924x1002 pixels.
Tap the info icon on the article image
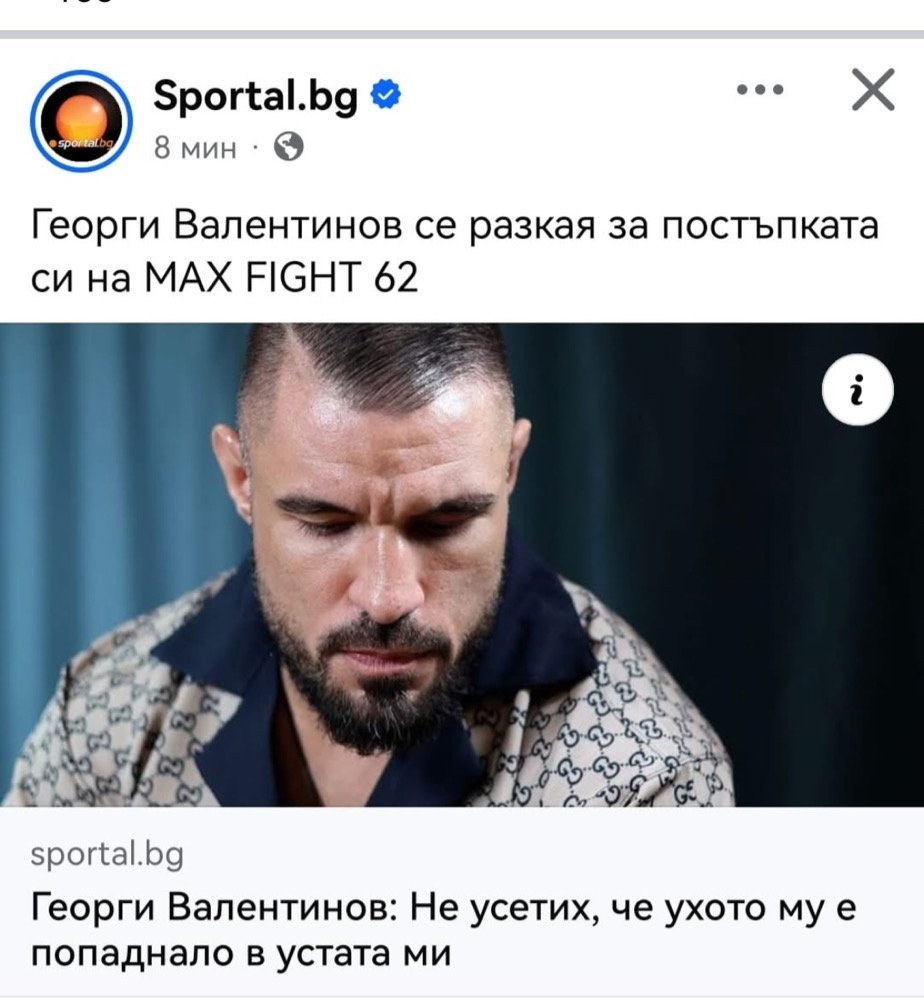pos(857,389)
